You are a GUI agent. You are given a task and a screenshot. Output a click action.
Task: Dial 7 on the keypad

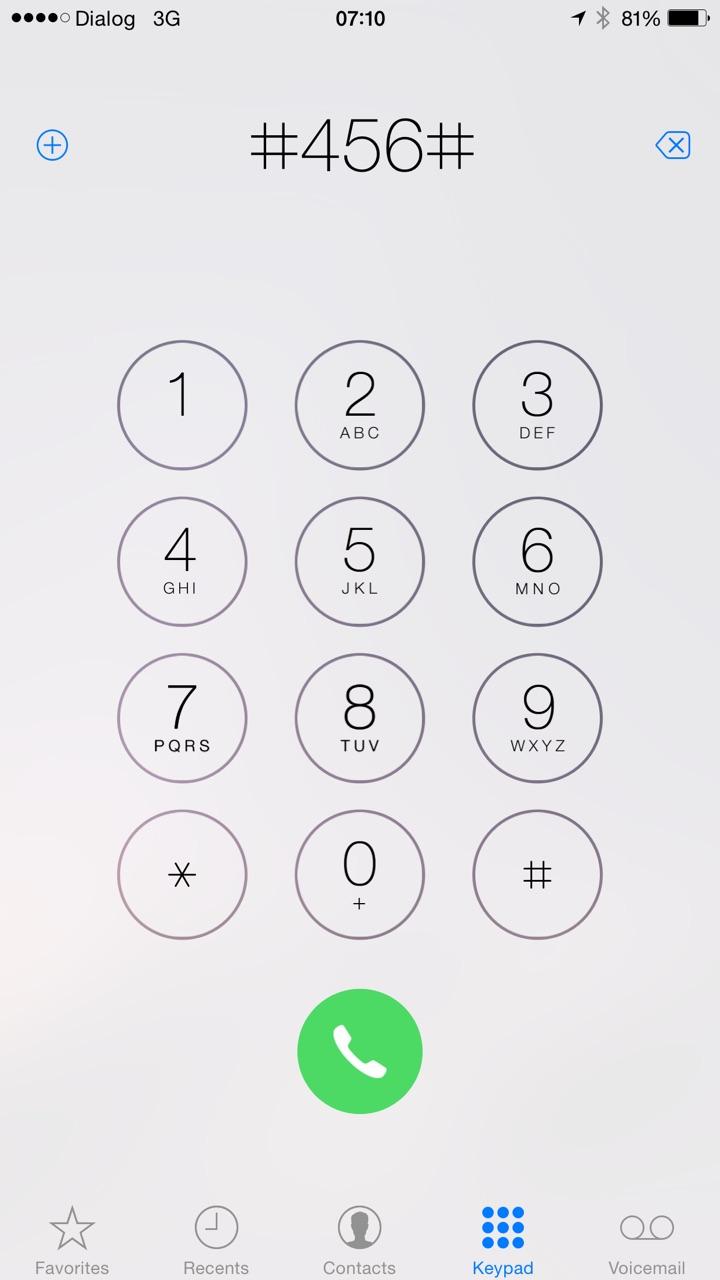coord(182,718)
